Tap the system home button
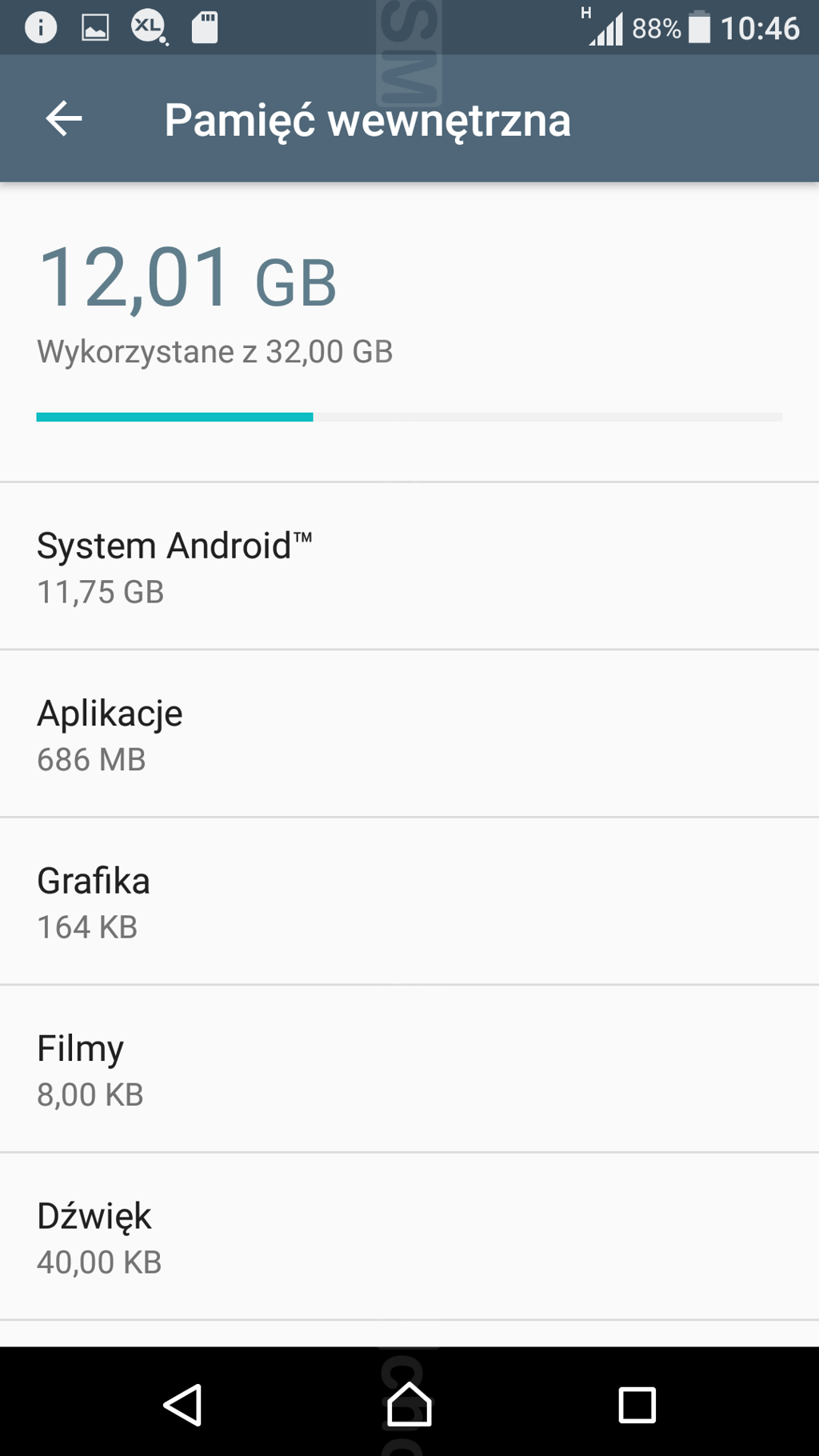 pos(409,1405)
